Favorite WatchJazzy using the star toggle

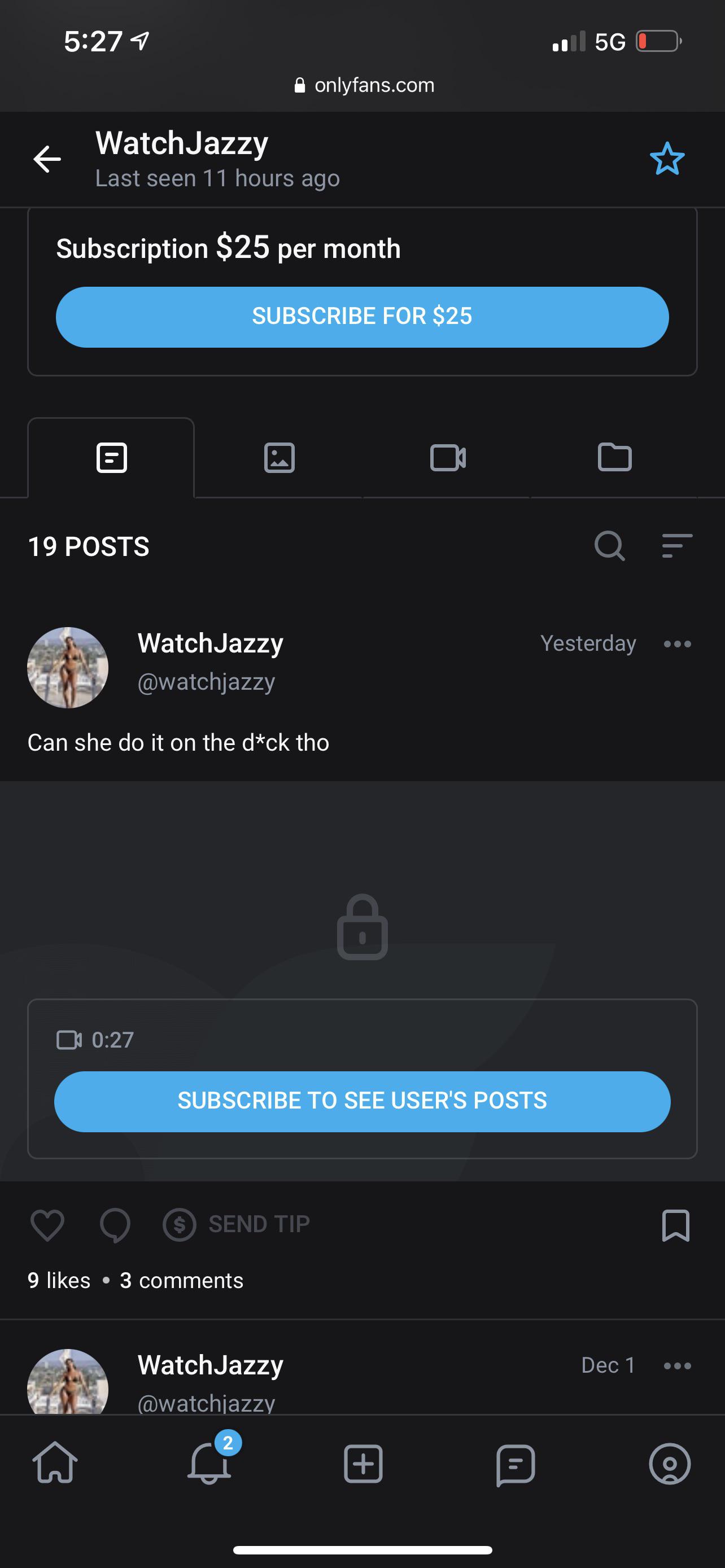(667, 159)
